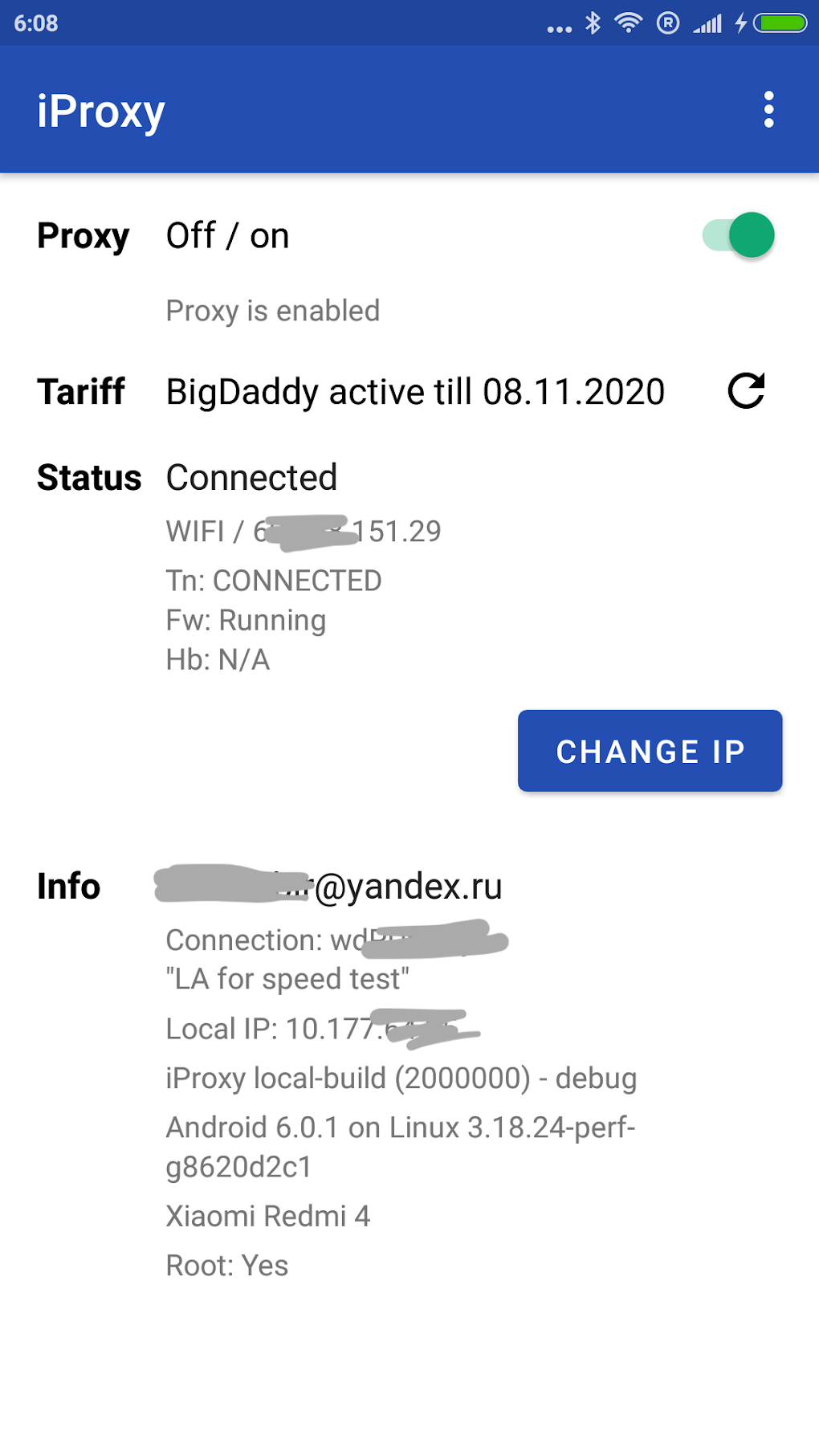
Task: Open the iProxy options via the three-dot menu
Action: [x=769, y=110]
